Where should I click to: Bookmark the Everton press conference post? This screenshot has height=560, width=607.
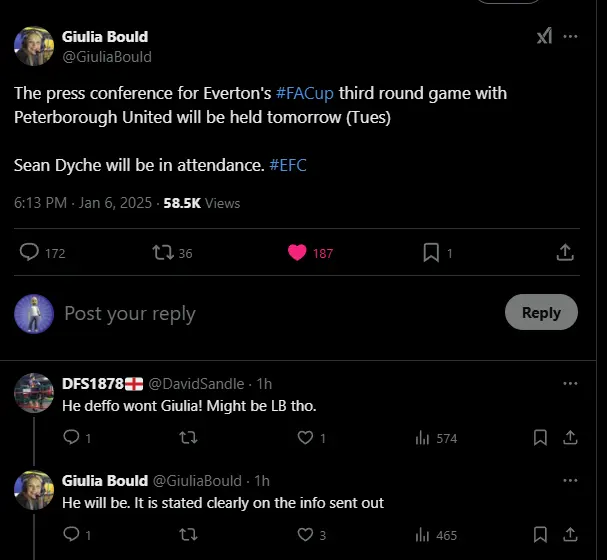[x=431, y=253]
